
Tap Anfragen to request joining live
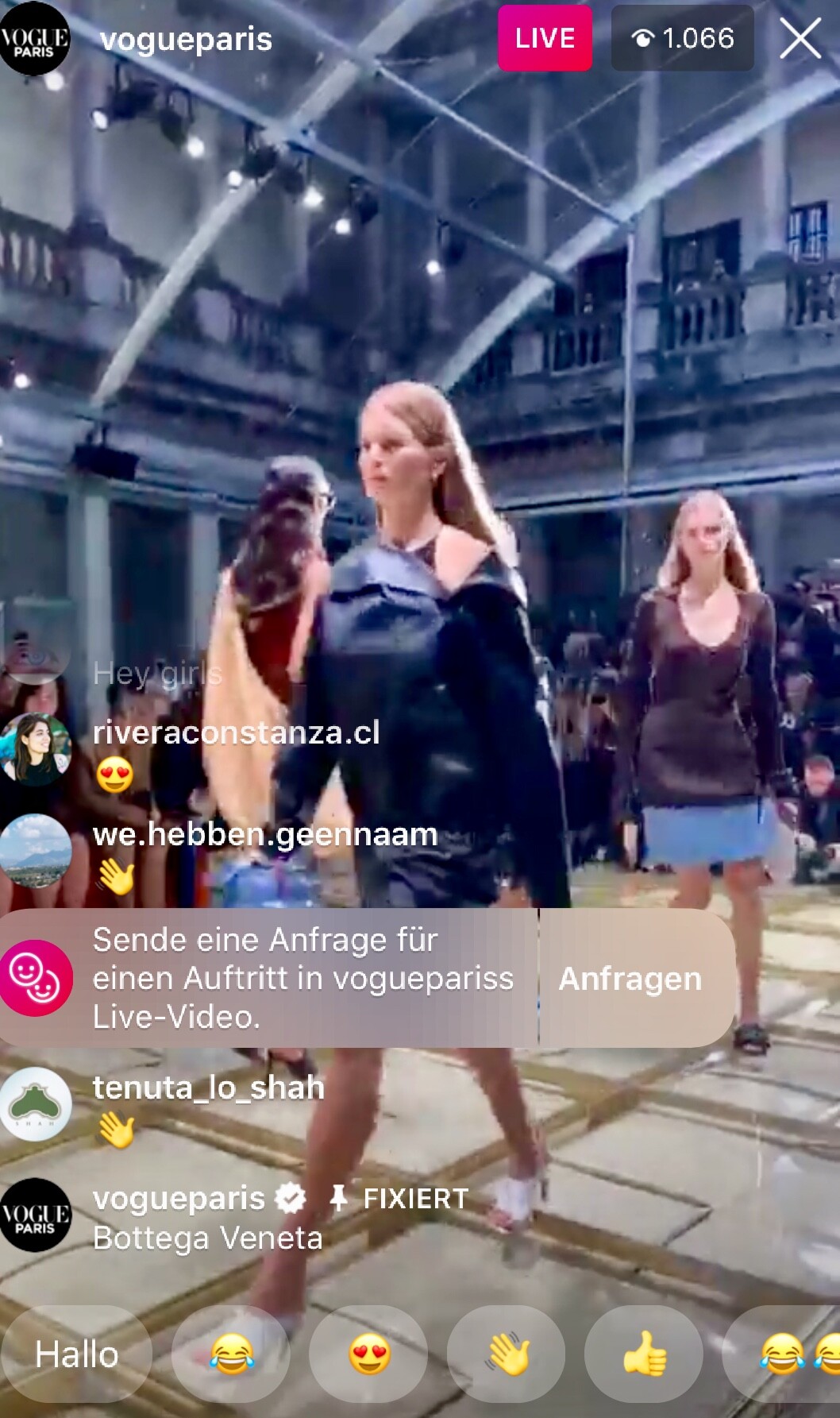click(x=630, y=978)
